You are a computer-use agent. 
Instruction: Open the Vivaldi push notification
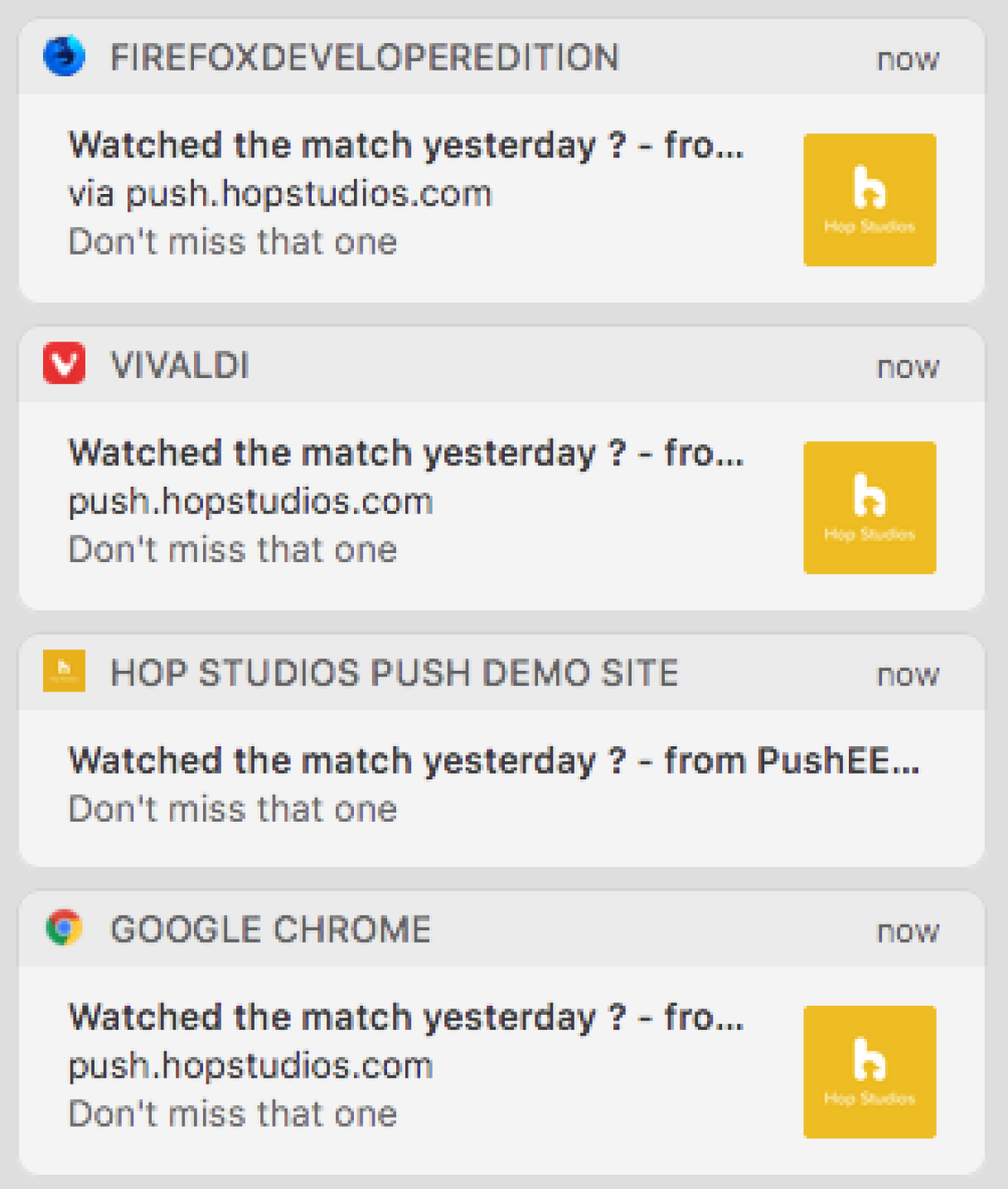(x=406, y=502)
